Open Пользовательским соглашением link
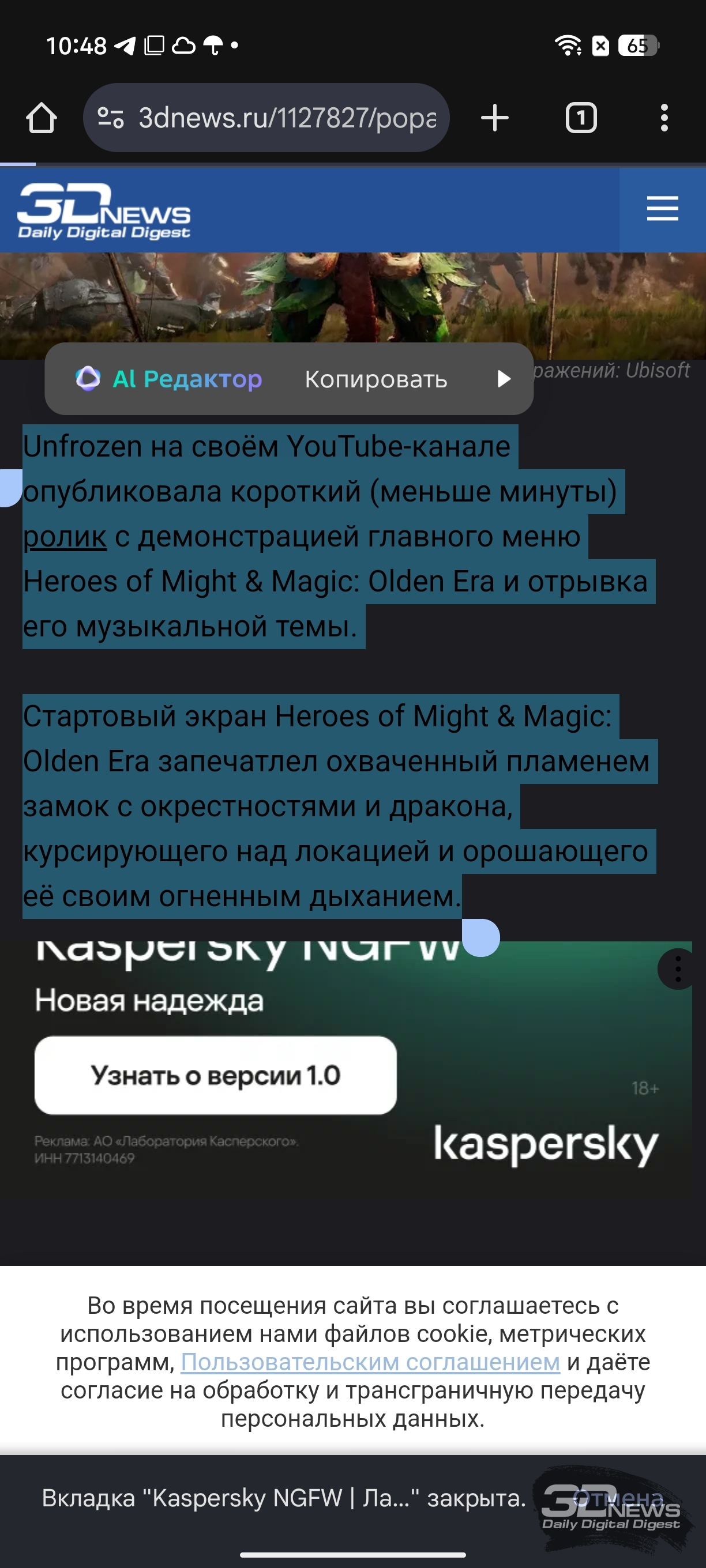Screen dimensions: 706x1568 point(370,1362)
